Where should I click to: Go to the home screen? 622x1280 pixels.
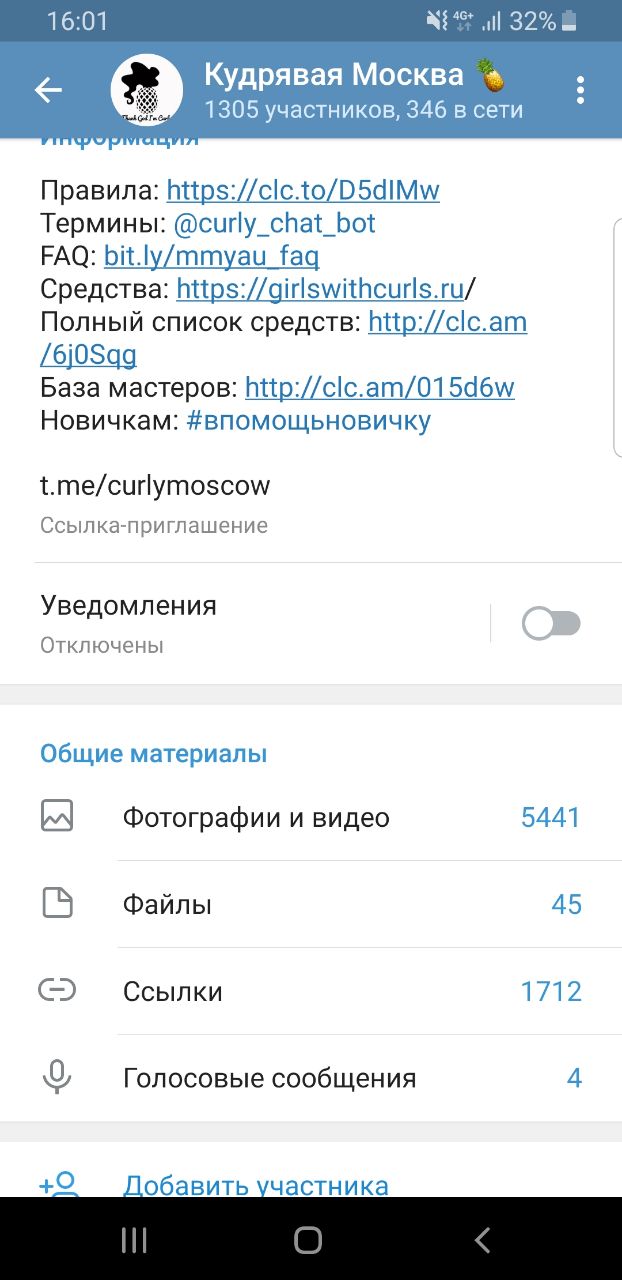(x=308, y=1240)
